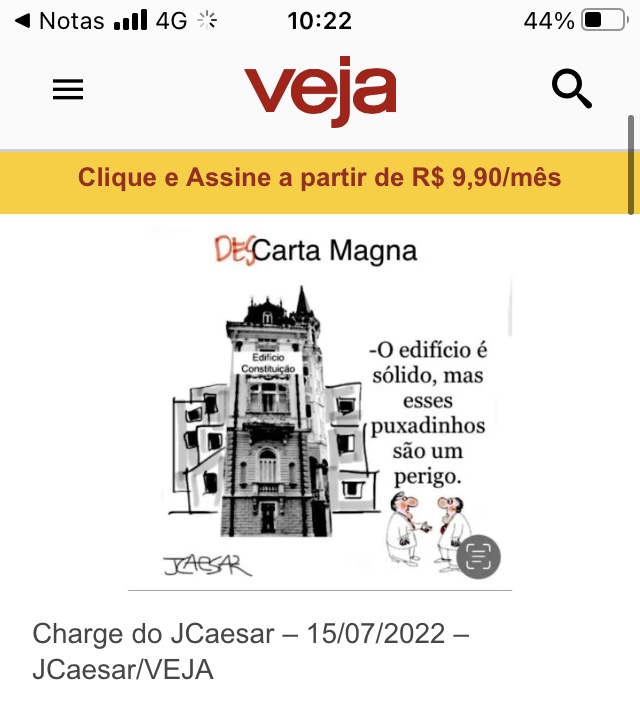Open the search magnifier

coord(572,90)
